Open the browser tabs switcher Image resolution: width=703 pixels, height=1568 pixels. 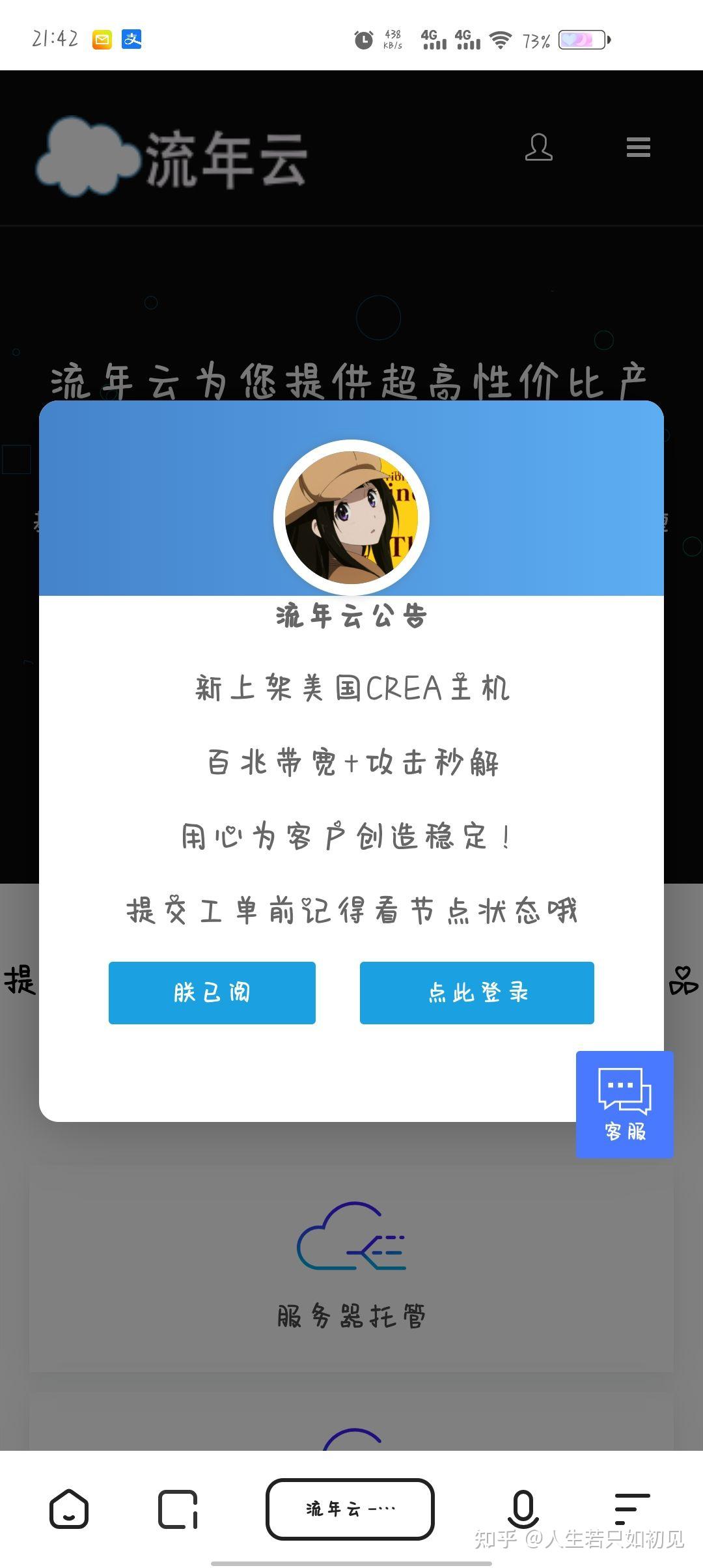point(178,1509)
